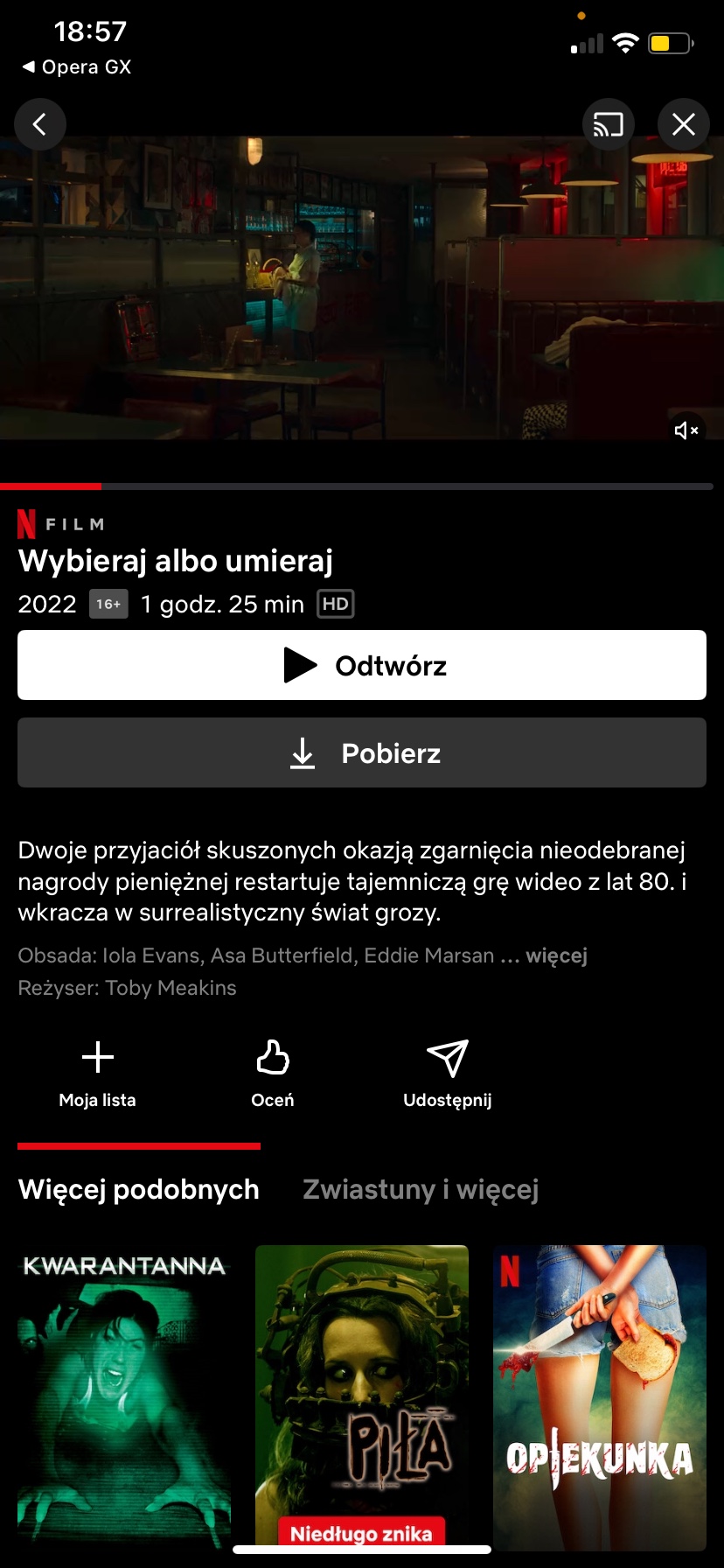Close the film details screen
Image resolution: width=724 pixels, height=1568 pixels.
pyautogui.click(x=683, y=124)
